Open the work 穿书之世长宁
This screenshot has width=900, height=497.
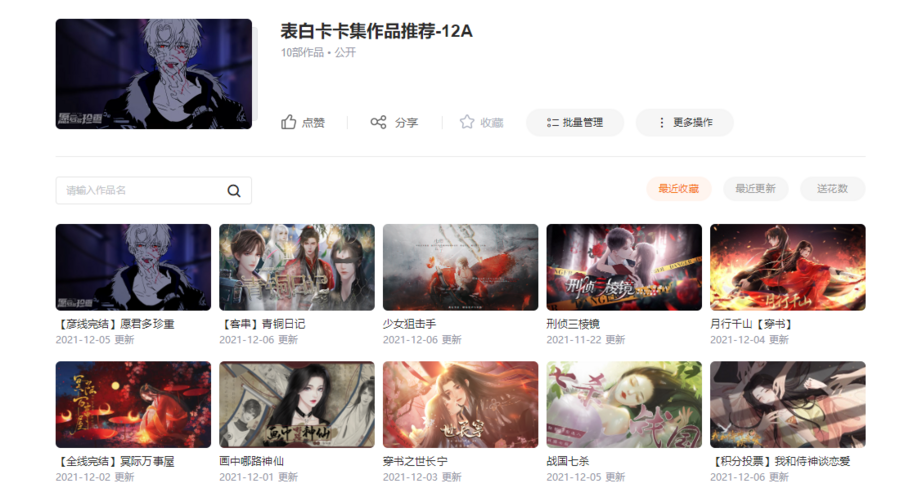(460, 404)
